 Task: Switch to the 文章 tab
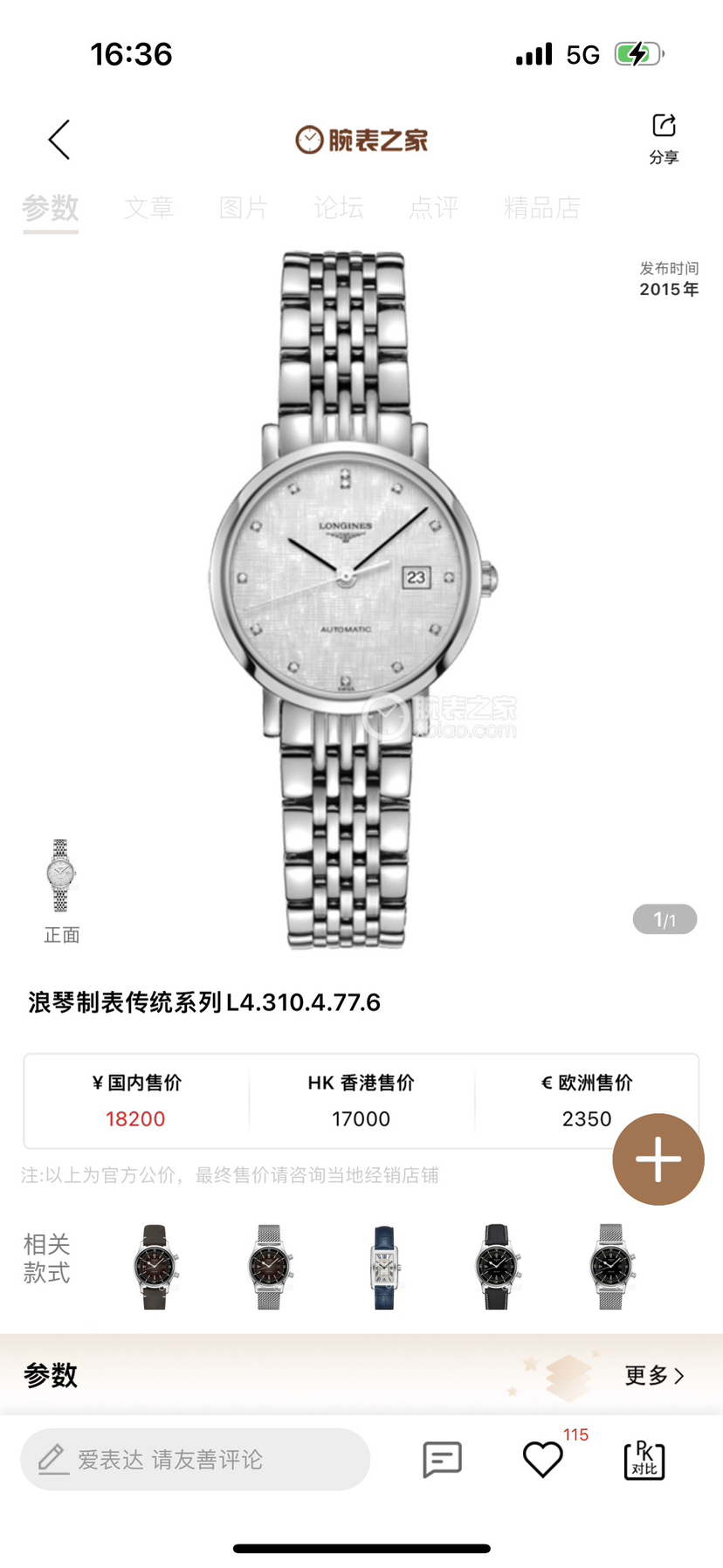(x=148, y=208)
